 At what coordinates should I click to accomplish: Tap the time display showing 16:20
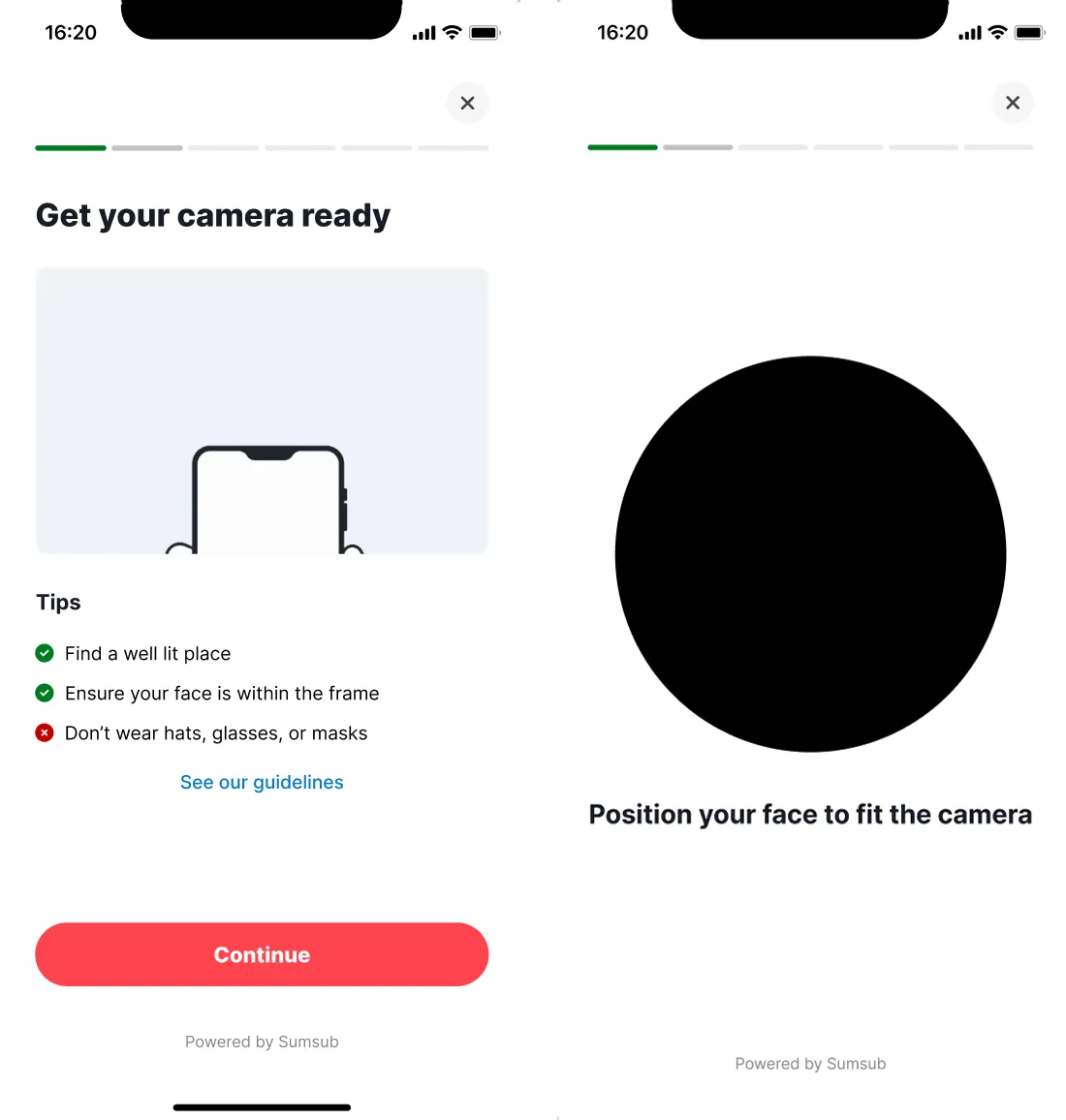tap(71, 32)
